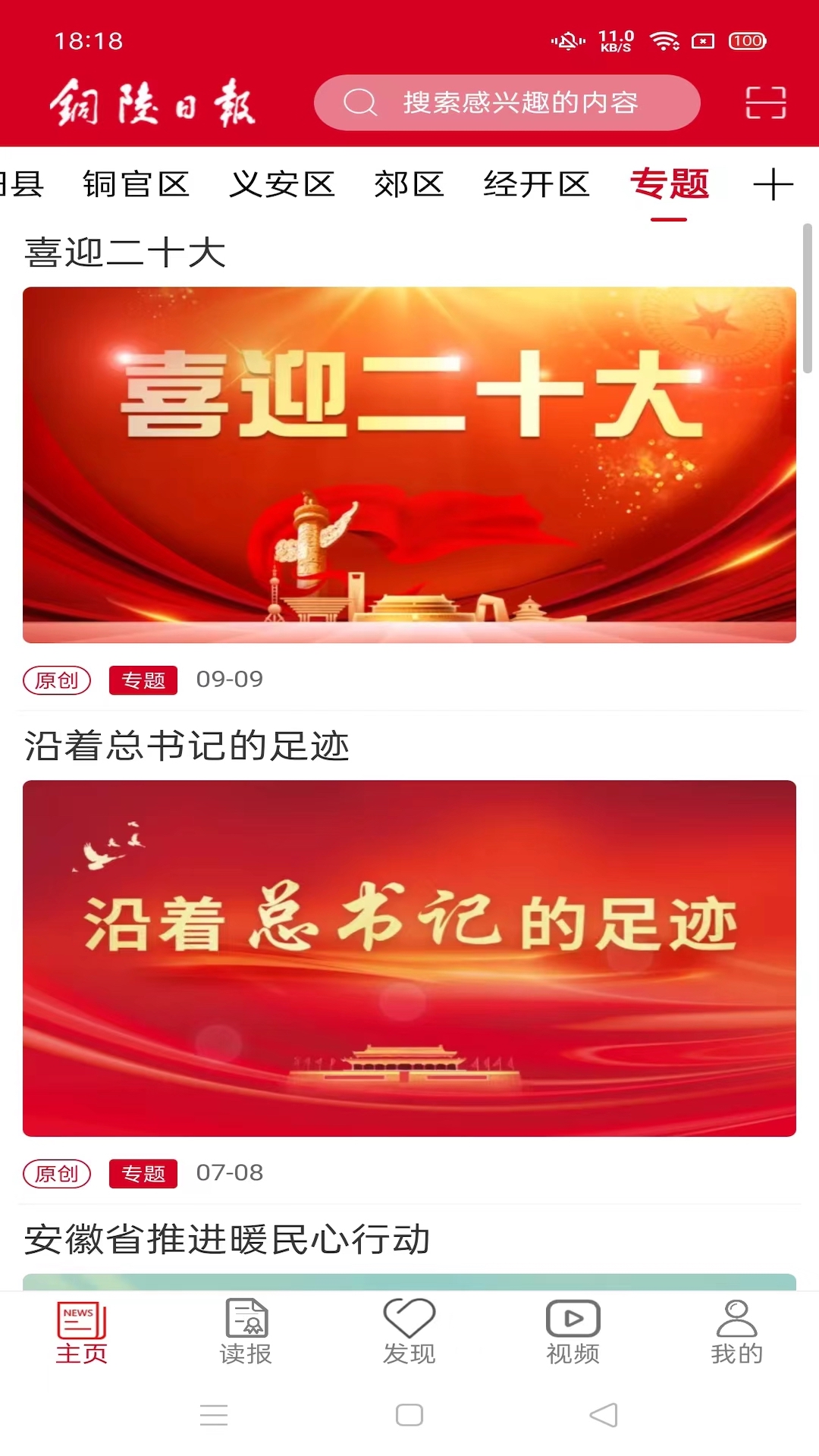Open the 喜迎二十大 topic banner

[x=409, y=464]
